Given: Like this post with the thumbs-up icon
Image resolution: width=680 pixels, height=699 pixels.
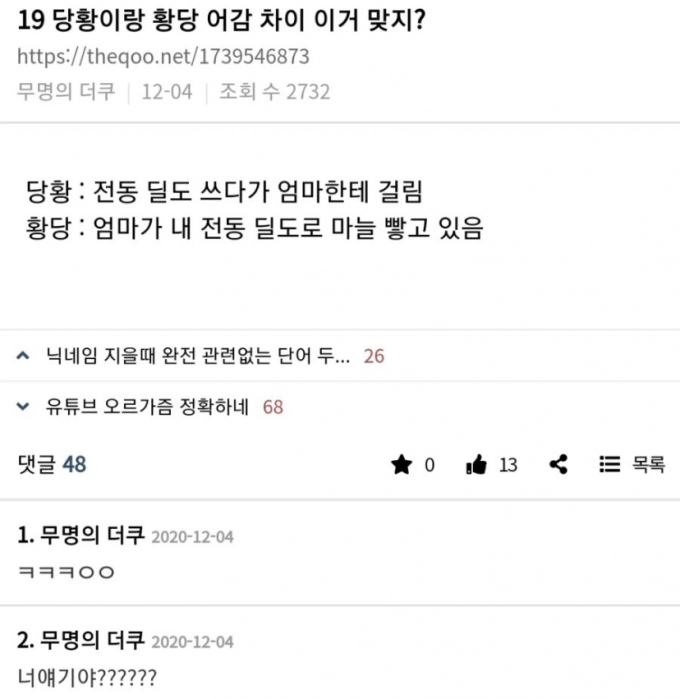Looking at the screenshot, I should (x=476, y=464).
